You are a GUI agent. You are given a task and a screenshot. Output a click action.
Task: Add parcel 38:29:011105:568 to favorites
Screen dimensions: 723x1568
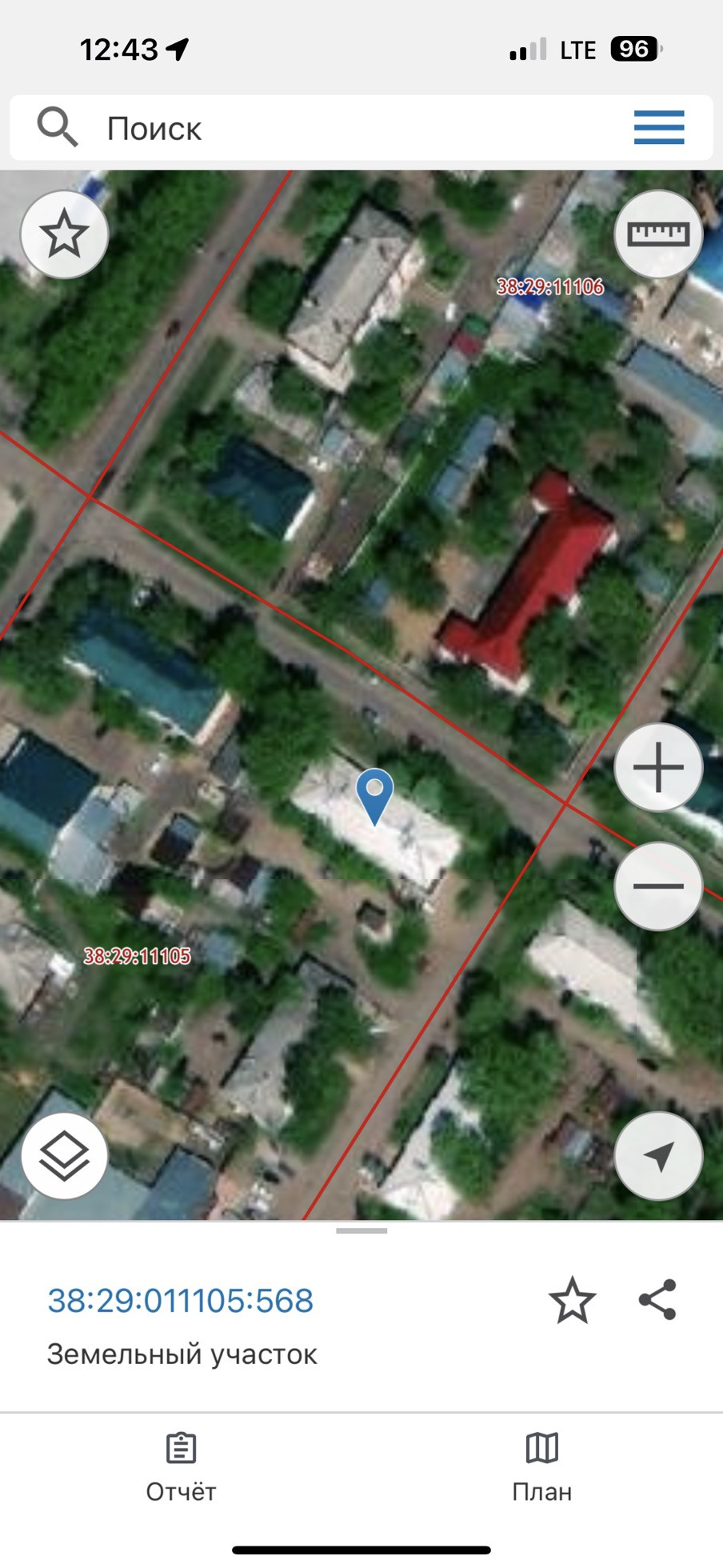(x=572, y=1300)
